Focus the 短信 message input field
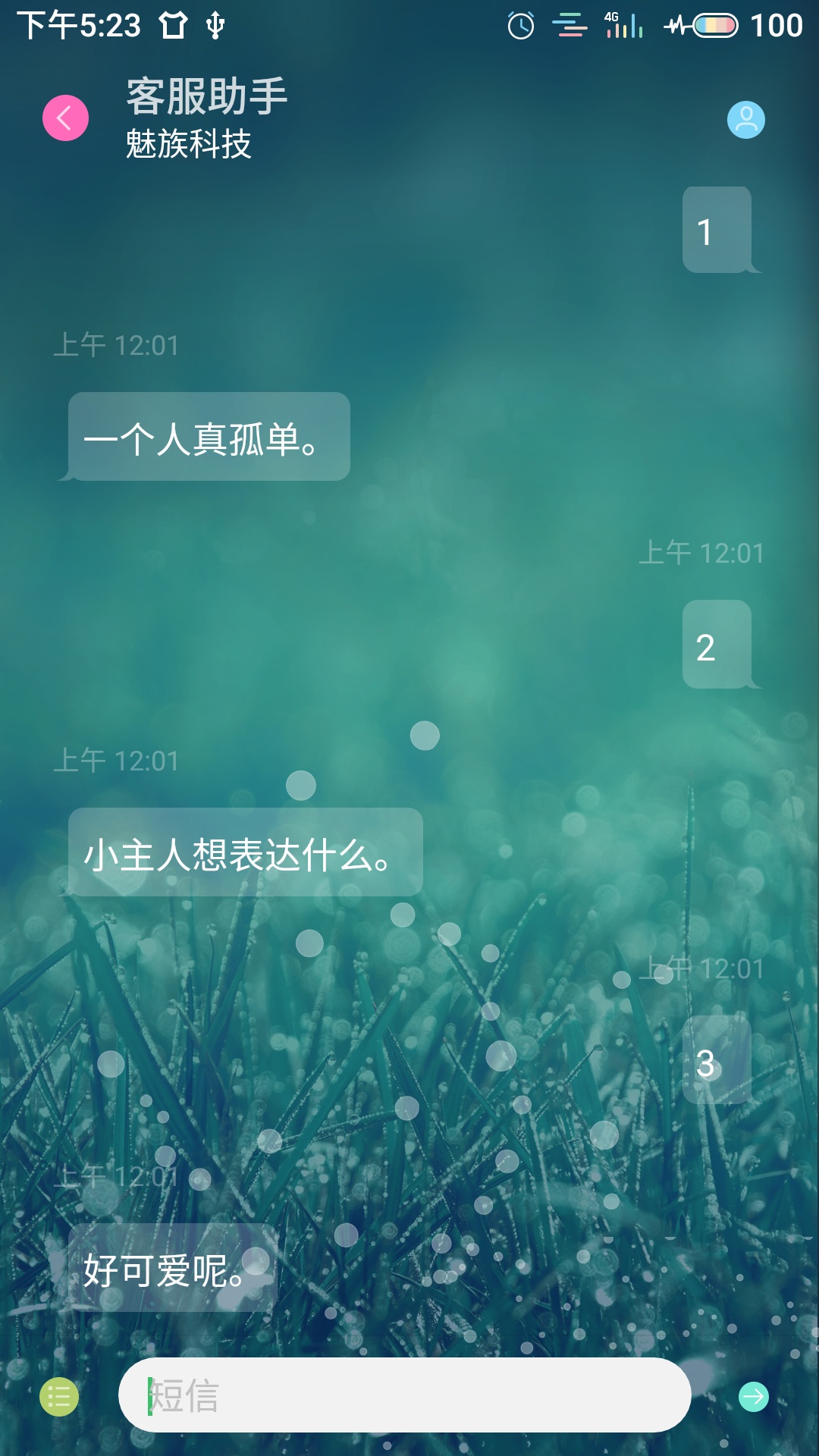The width and height of the screenshot is (819, 1456). [x=404, y=1395]
